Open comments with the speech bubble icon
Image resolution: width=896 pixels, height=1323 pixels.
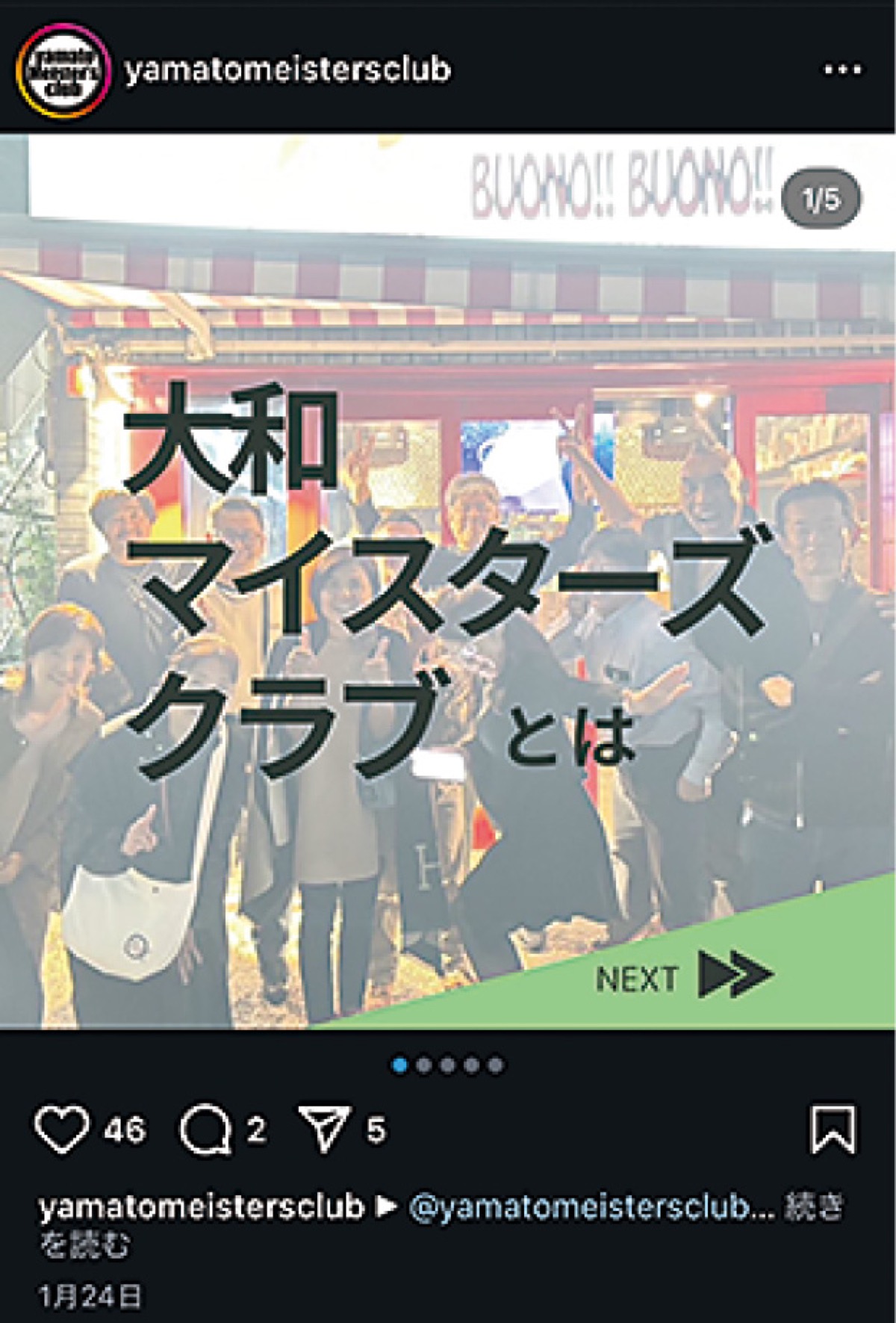[205, 1130]
